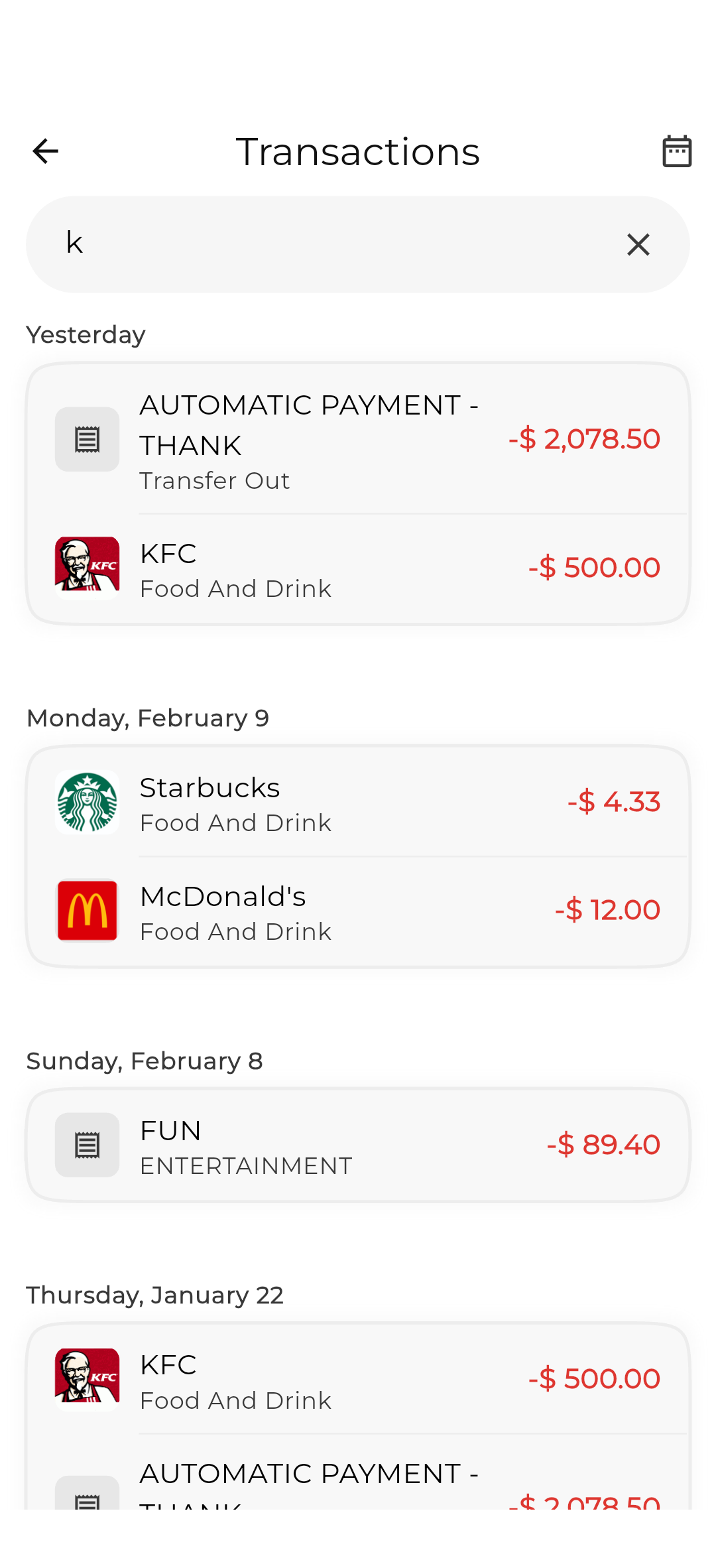716x1568 pixels.
Task: Tap the -$500.00 amount on KFC
Action: (594, 567)
